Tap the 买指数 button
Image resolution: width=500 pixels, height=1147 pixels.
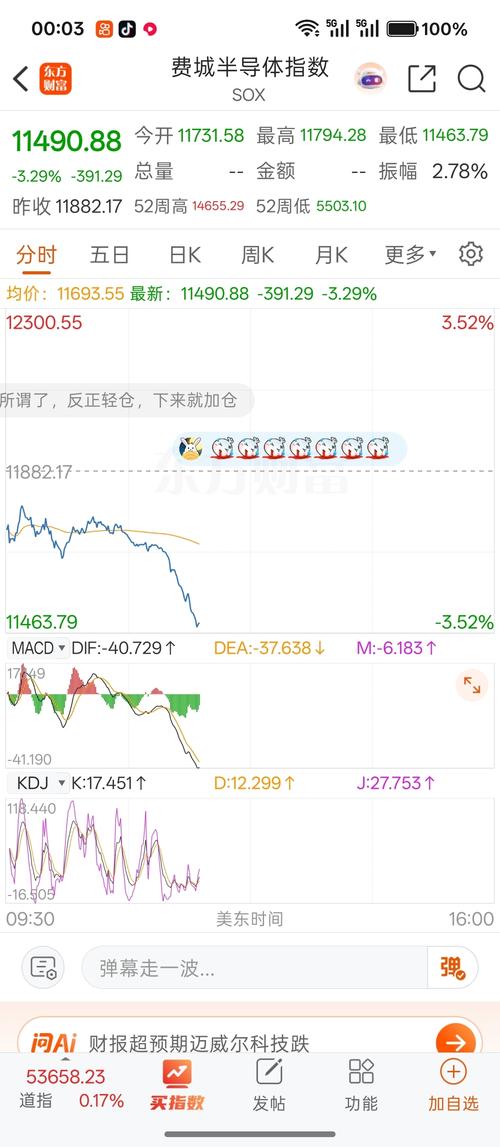[177, 1086]
